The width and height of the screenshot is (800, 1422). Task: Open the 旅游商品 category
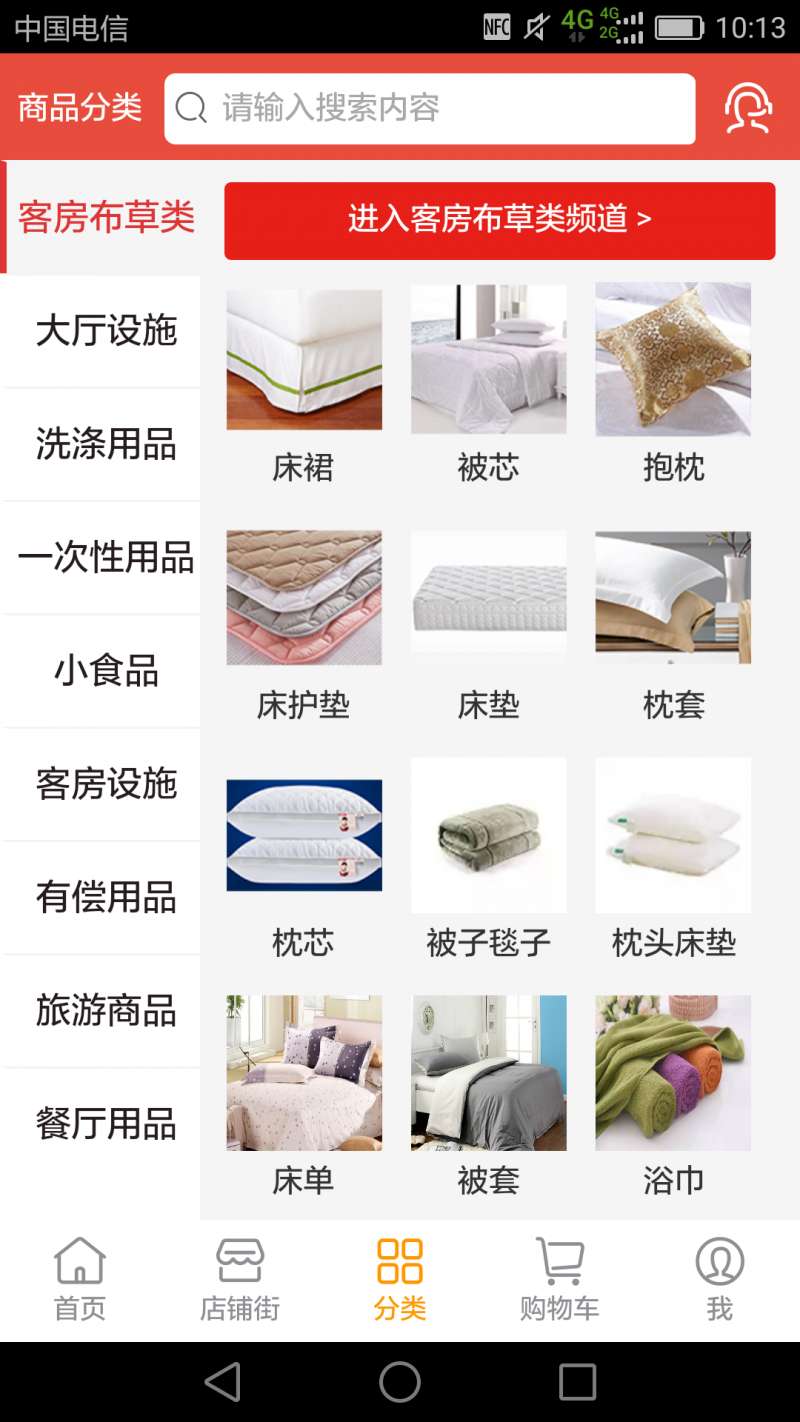[x=106, y=1011]
